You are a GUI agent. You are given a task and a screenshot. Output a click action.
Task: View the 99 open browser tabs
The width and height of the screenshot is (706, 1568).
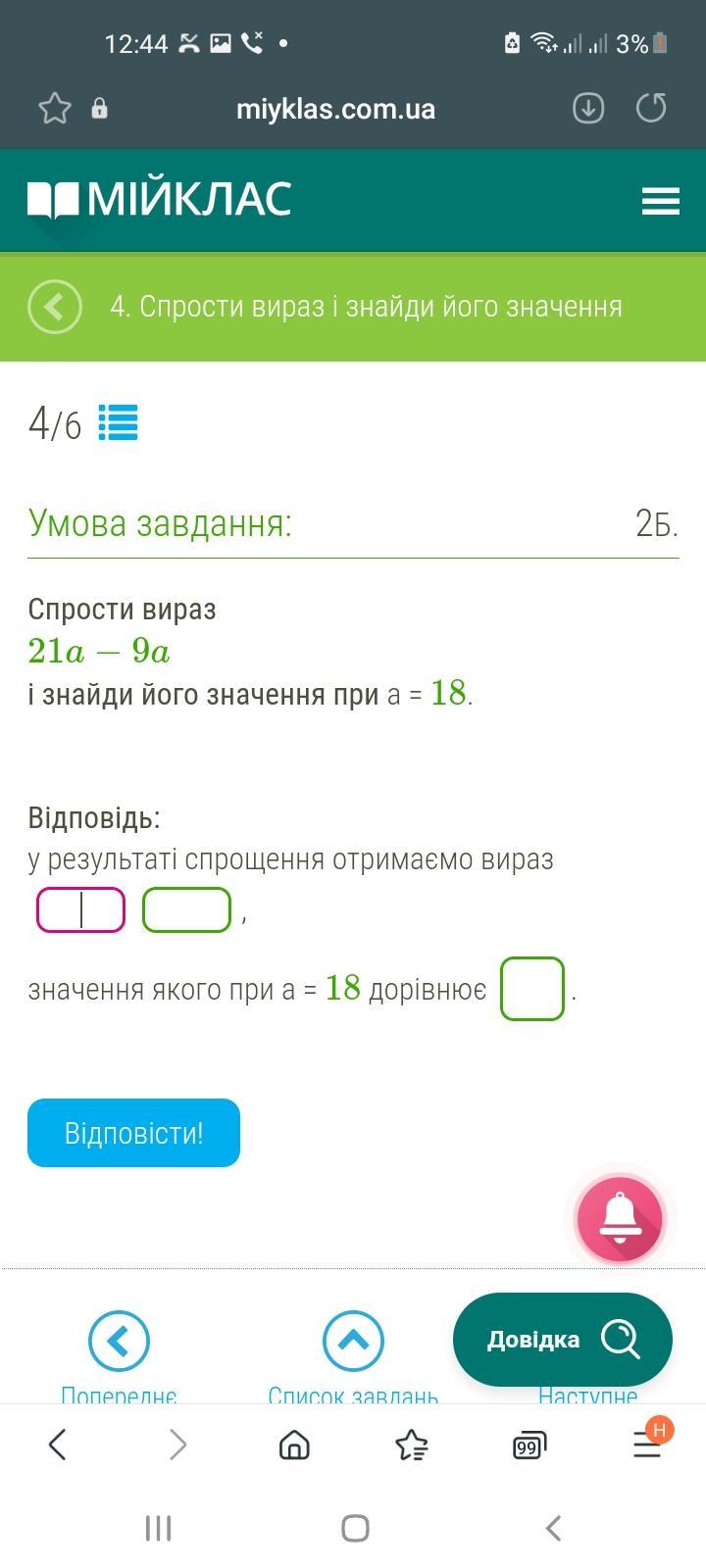pos(529,1445)
